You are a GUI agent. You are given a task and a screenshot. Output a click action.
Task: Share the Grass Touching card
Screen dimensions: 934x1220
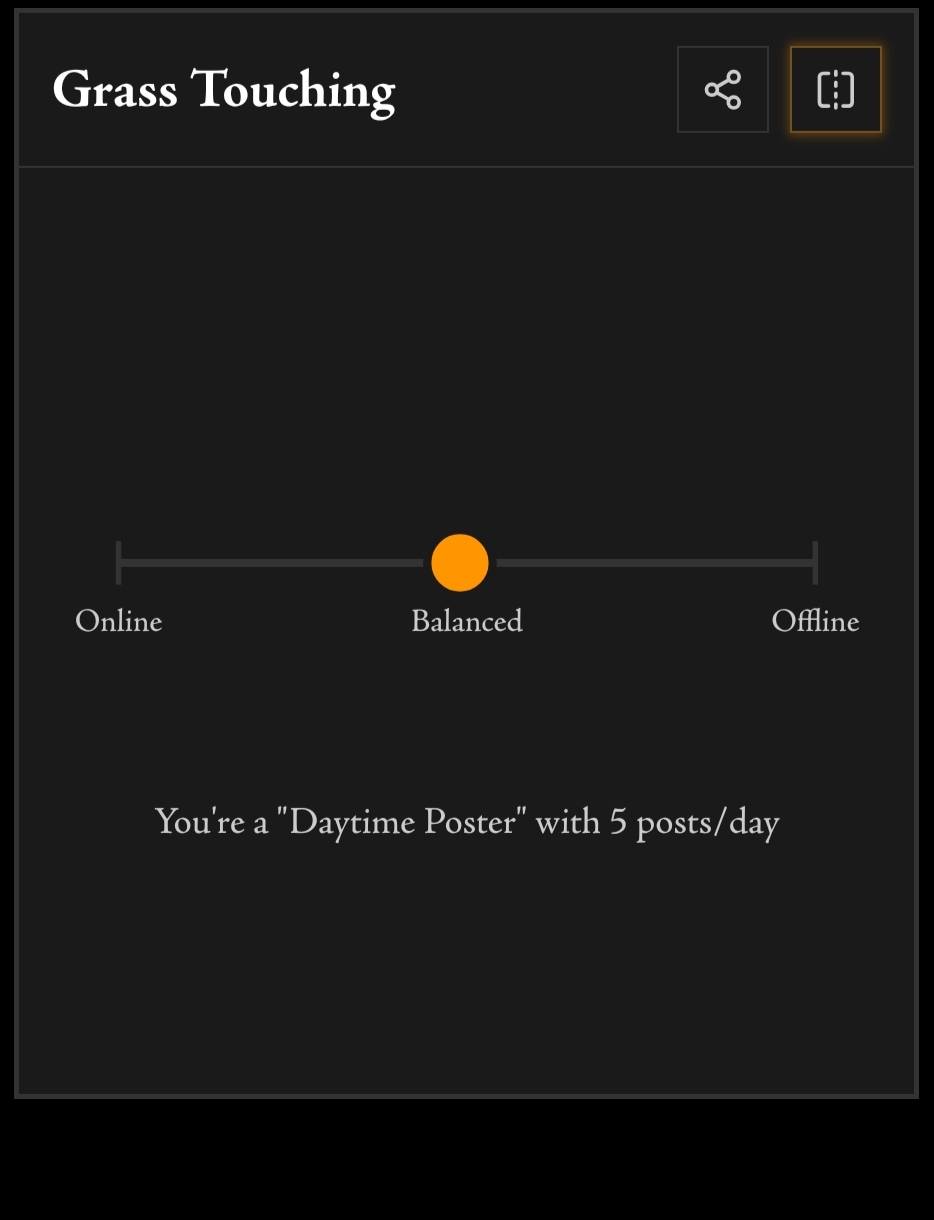(722, 90)
